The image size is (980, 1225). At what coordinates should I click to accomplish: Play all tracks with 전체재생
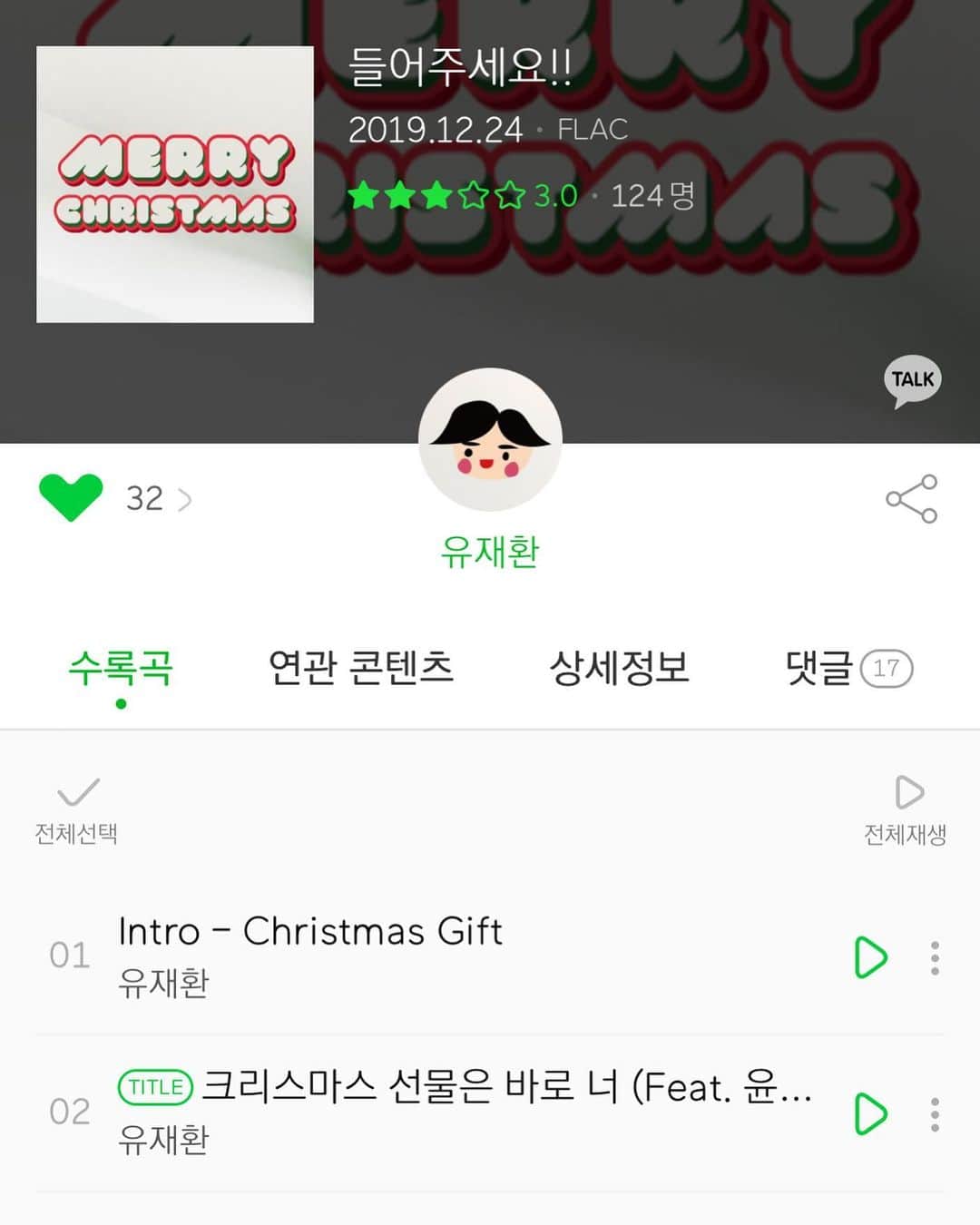coord(906,808)
